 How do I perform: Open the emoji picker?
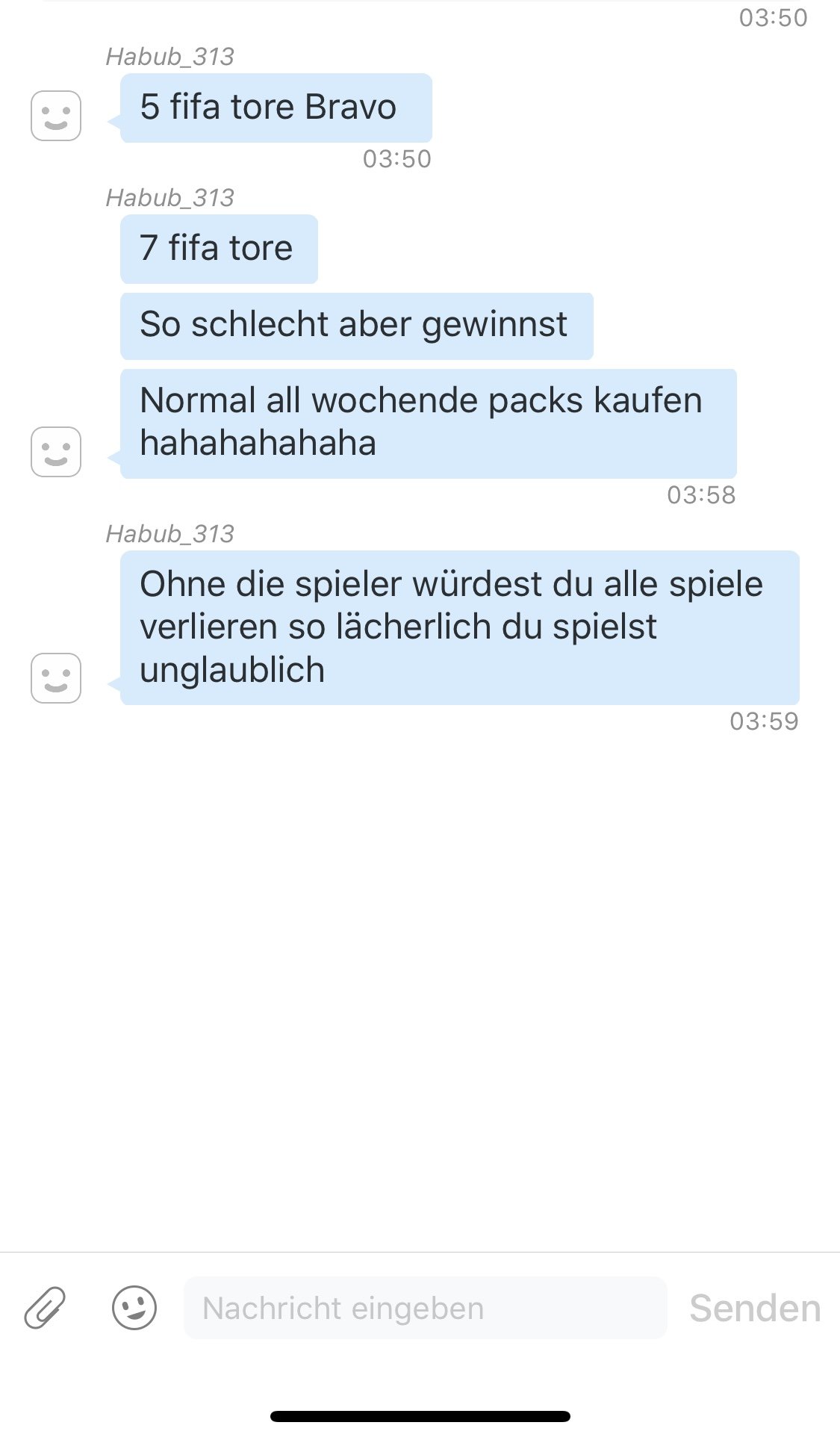click(134, 1308)
